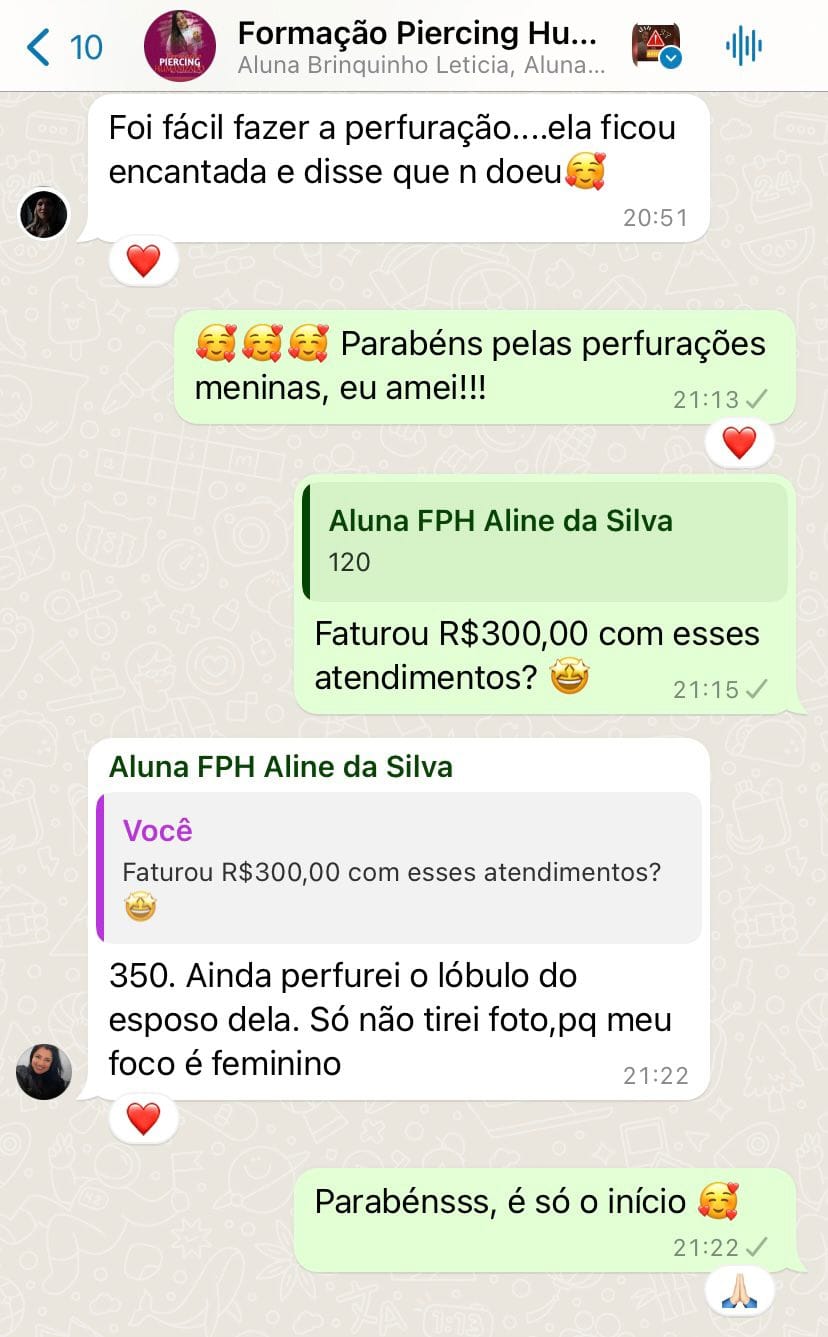View heart reaction on the 21:22 Aline message
Viewport: 828px width, 1337px height.
click(143, 1119)
